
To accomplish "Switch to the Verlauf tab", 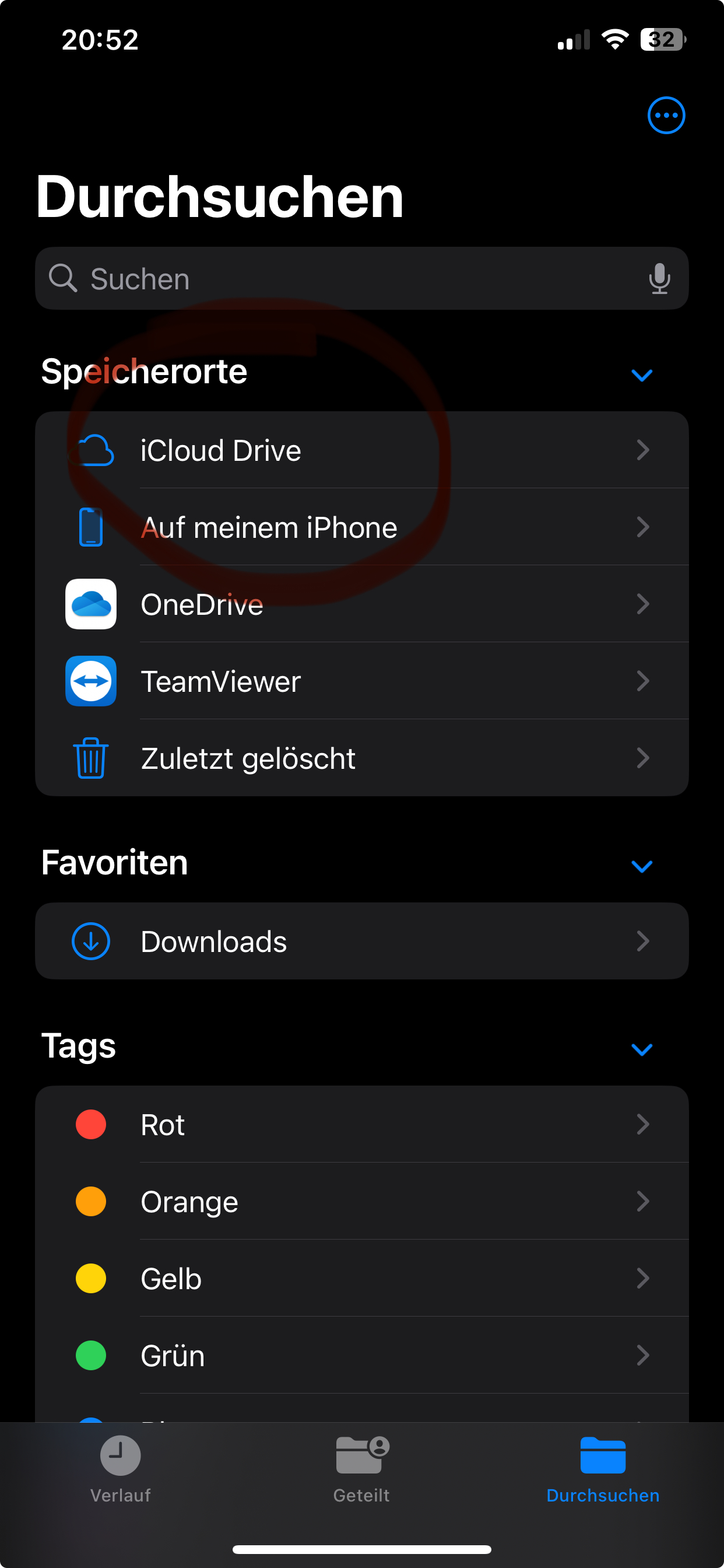I will [x=121, y=1468].
